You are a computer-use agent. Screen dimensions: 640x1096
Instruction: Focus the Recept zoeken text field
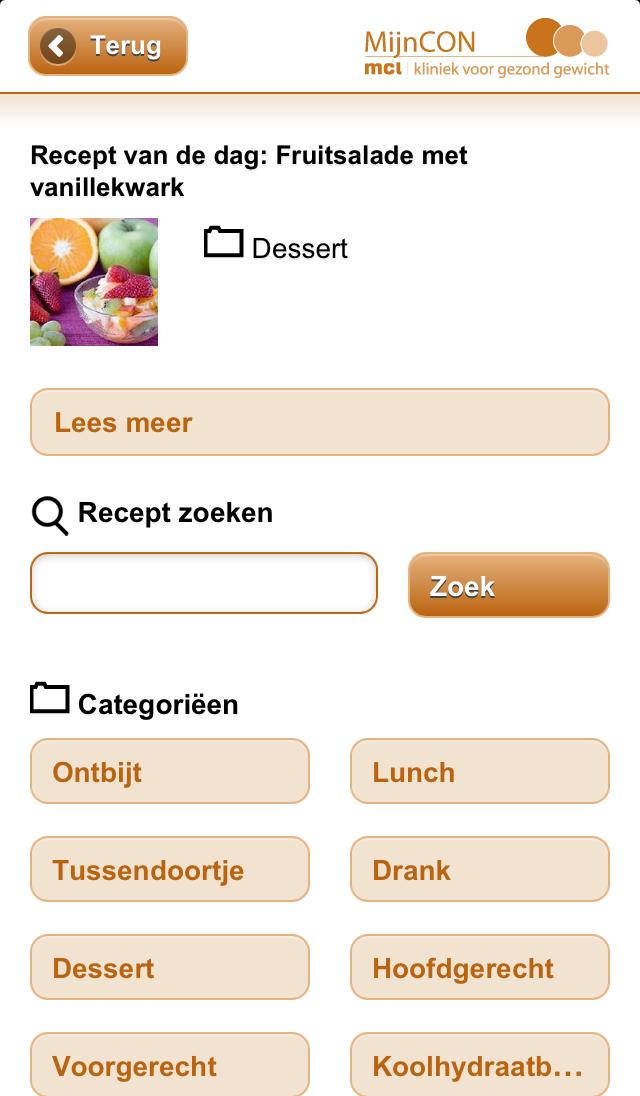coord(204,583)
